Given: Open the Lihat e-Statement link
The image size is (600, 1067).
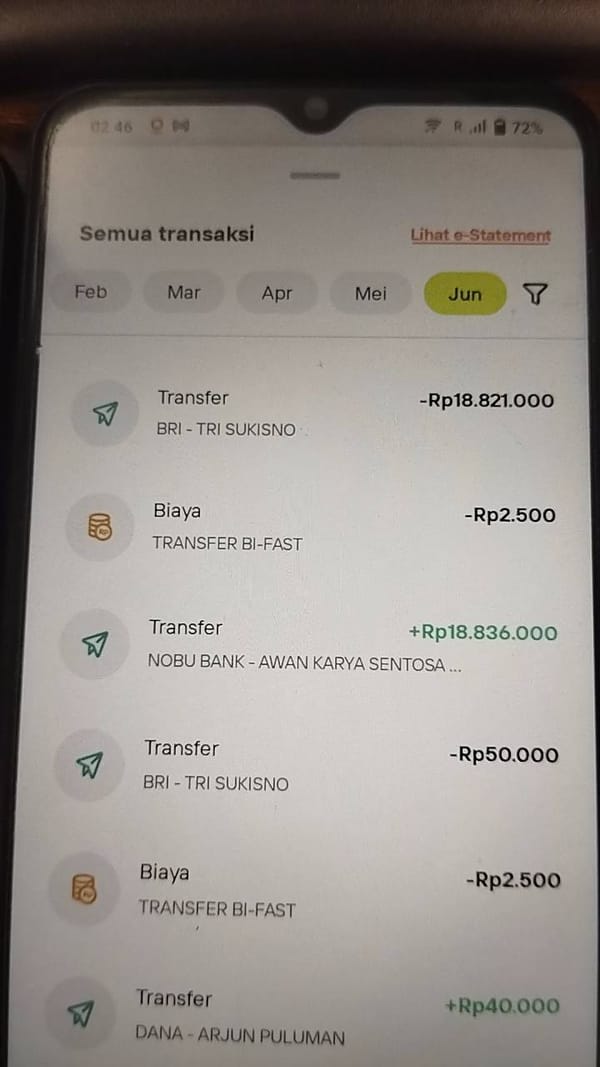Looking at the screenshot, I should click(480, 235).
